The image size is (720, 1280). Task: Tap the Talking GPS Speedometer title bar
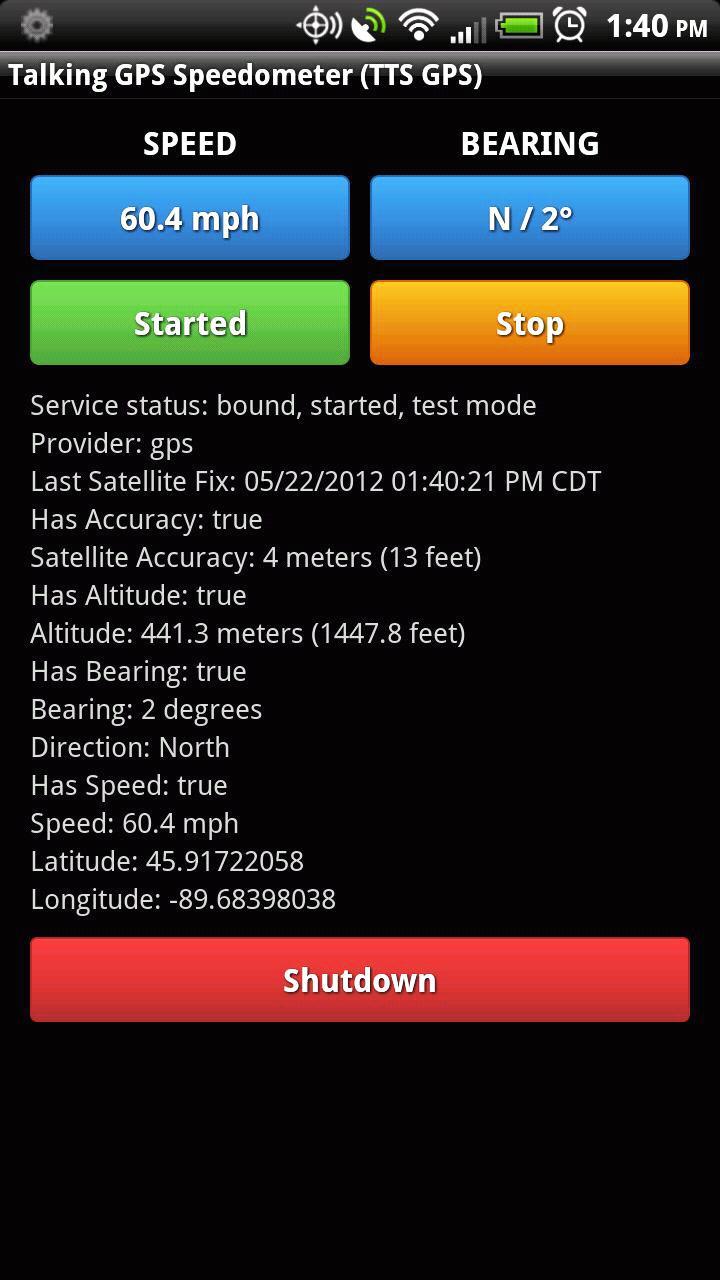(246, 74)
